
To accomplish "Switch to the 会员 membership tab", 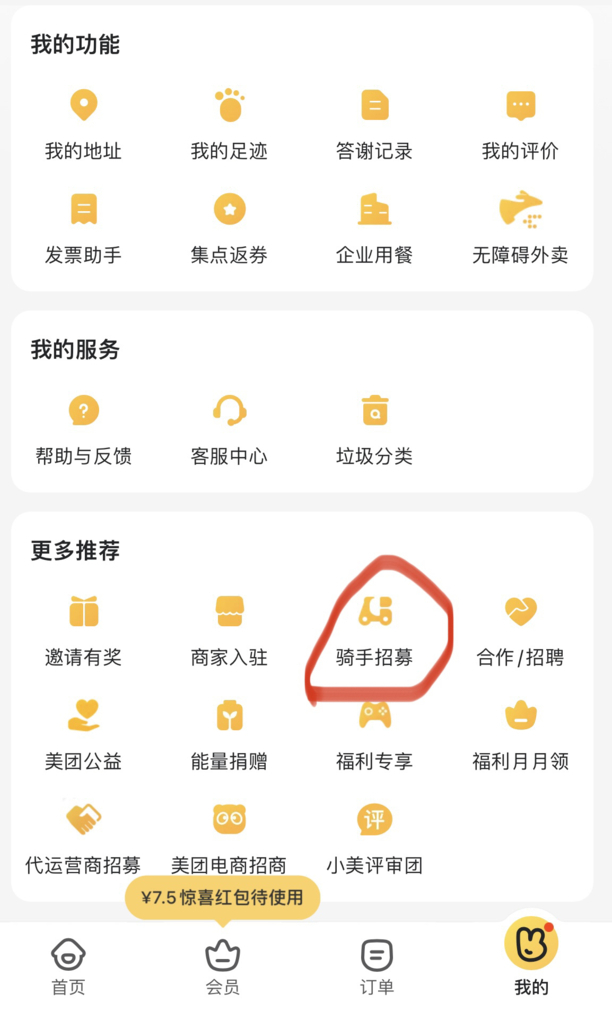I will [x=222, y=966].
